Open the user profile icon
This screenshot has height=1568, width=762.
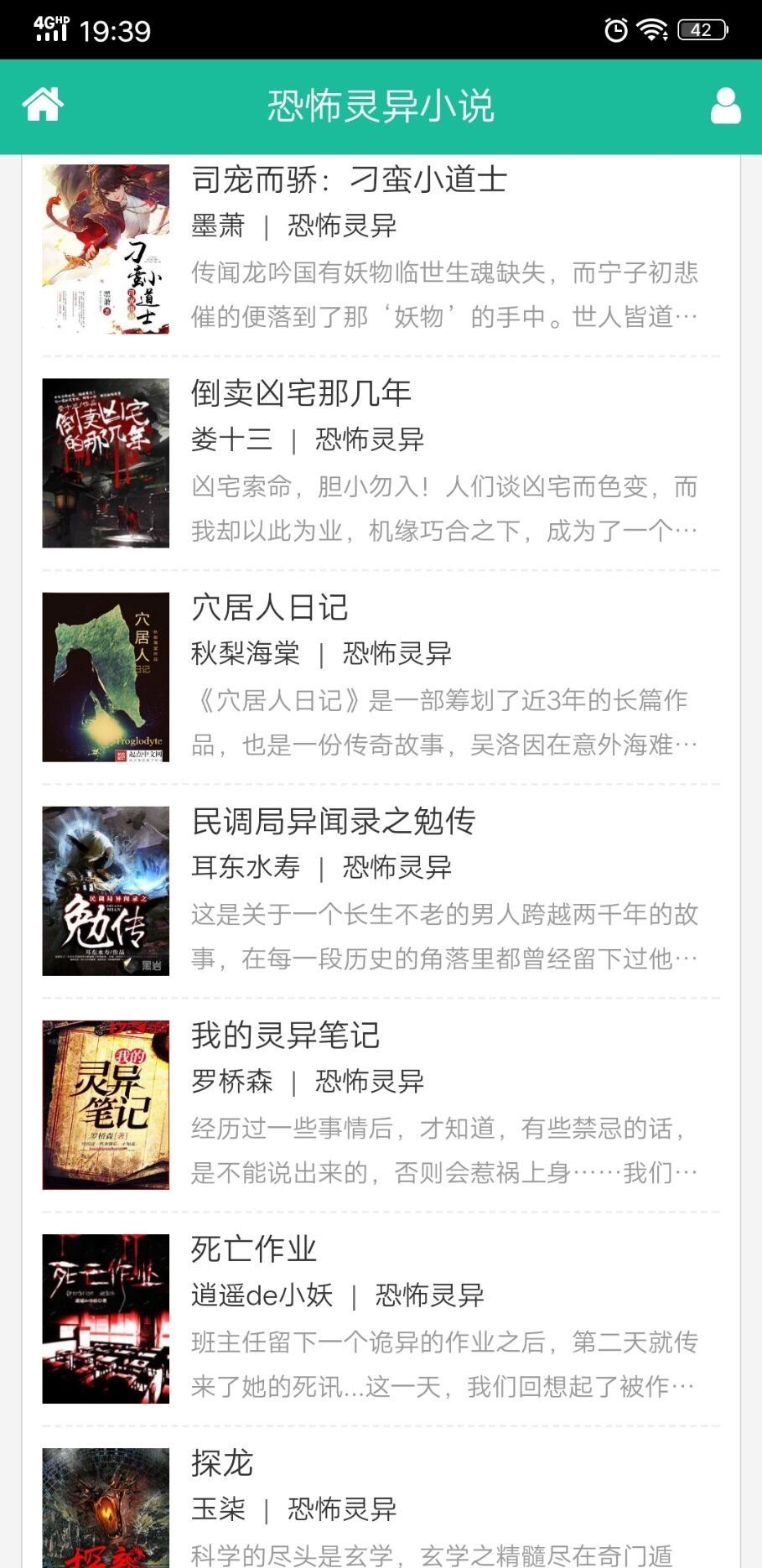pos(725,106)
